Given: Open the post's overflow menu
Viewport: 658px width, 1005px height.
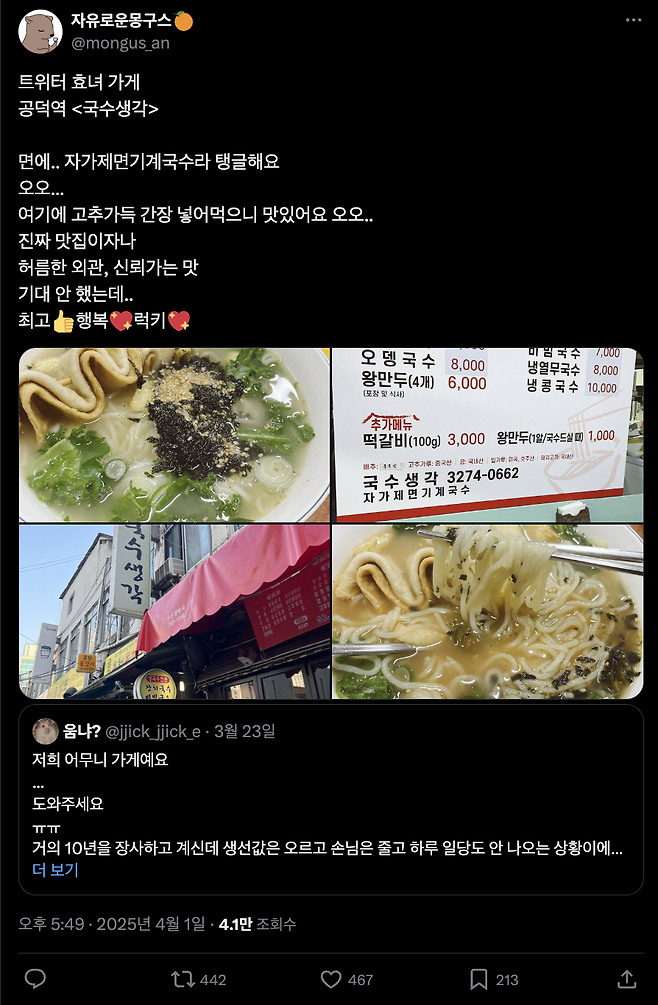Looking at the screenshot, I should 632,21.
